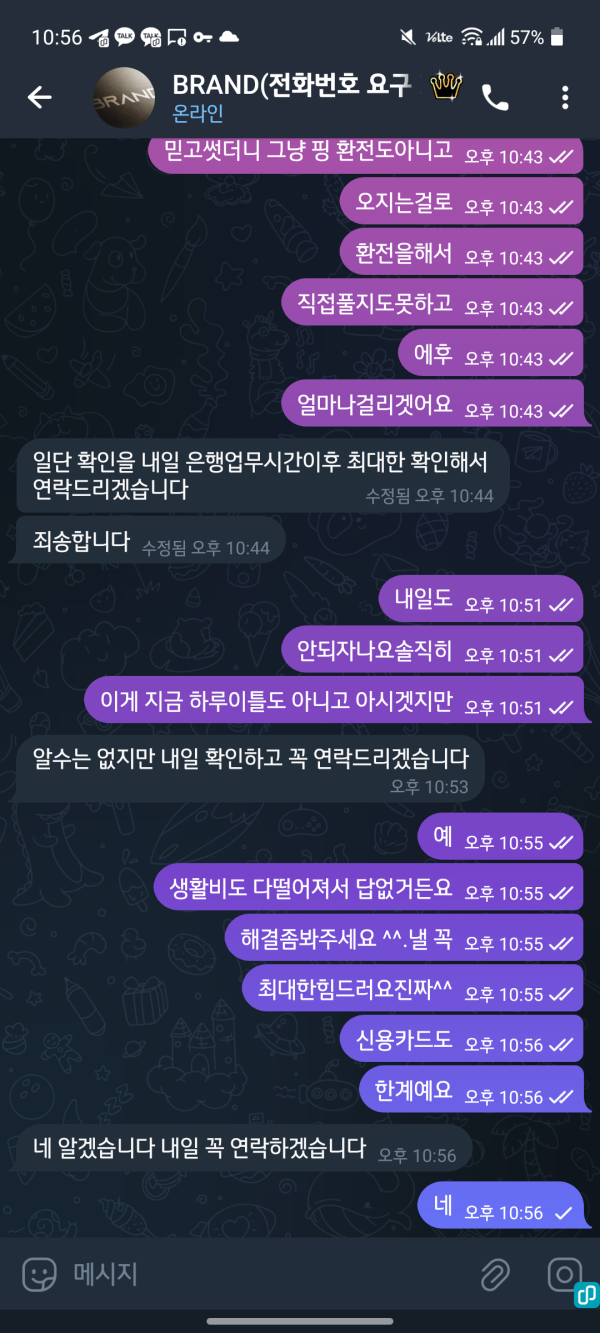Screen dimensions: 600x1333
Task: Attach a file with the paperclip
Action: pyautogui.click(x=494, y=1274)
